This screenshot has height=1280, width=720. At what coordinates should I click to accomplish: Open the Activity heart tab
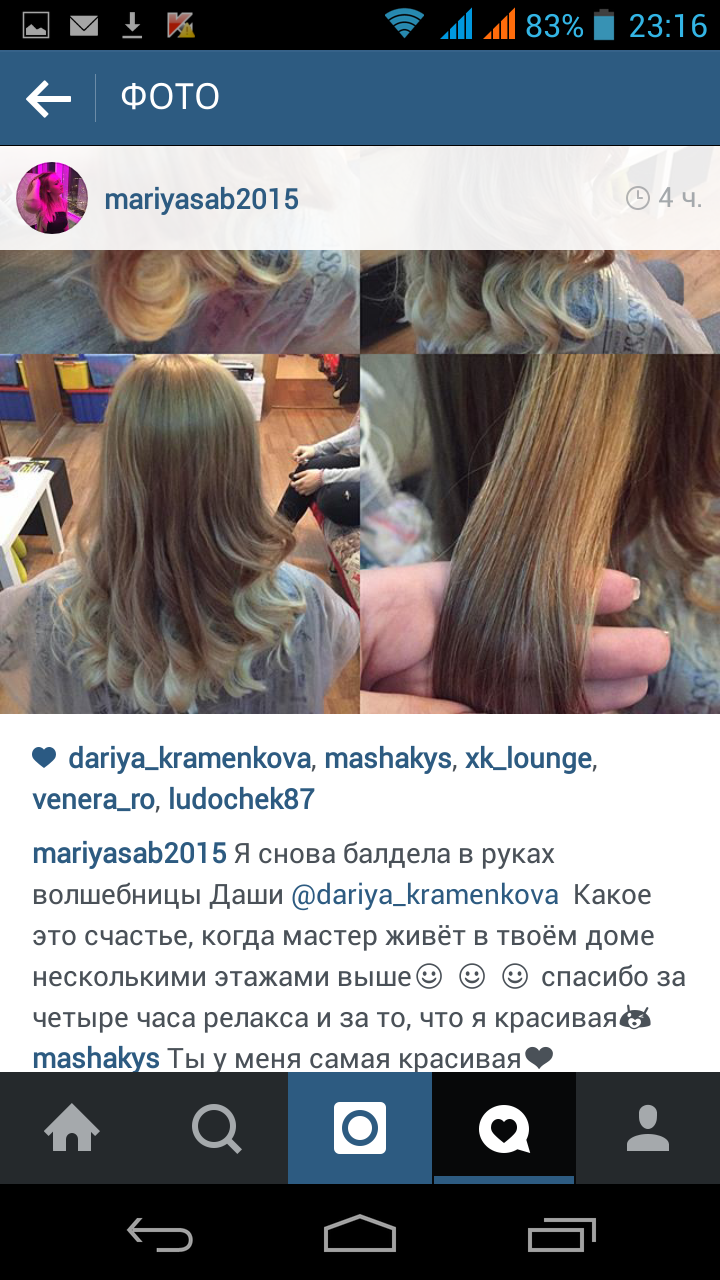(504, 1129)
